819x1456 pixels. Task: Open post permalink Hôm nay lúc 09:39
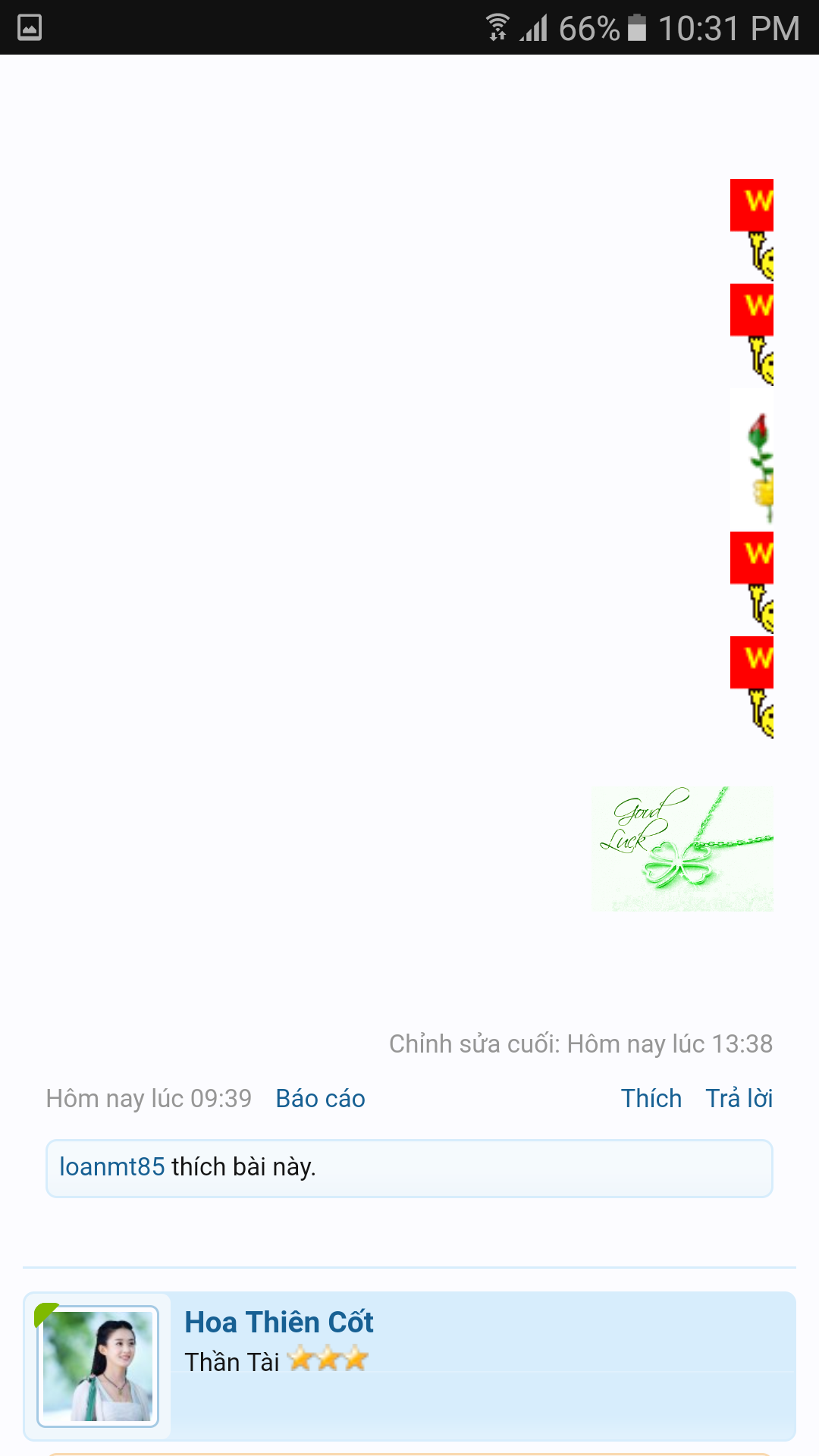(149, 1098)
